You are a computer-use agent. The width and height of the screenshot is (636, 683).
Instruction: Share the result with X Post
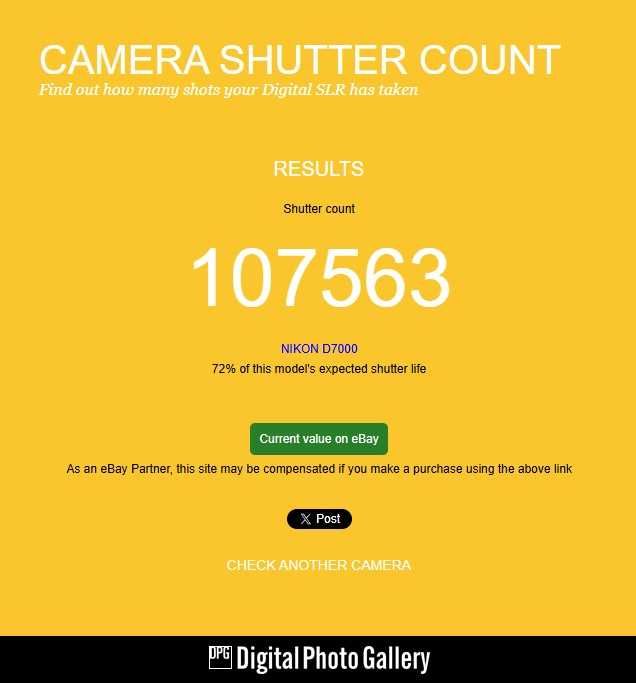pyautogui.click(x=319, y=519)
